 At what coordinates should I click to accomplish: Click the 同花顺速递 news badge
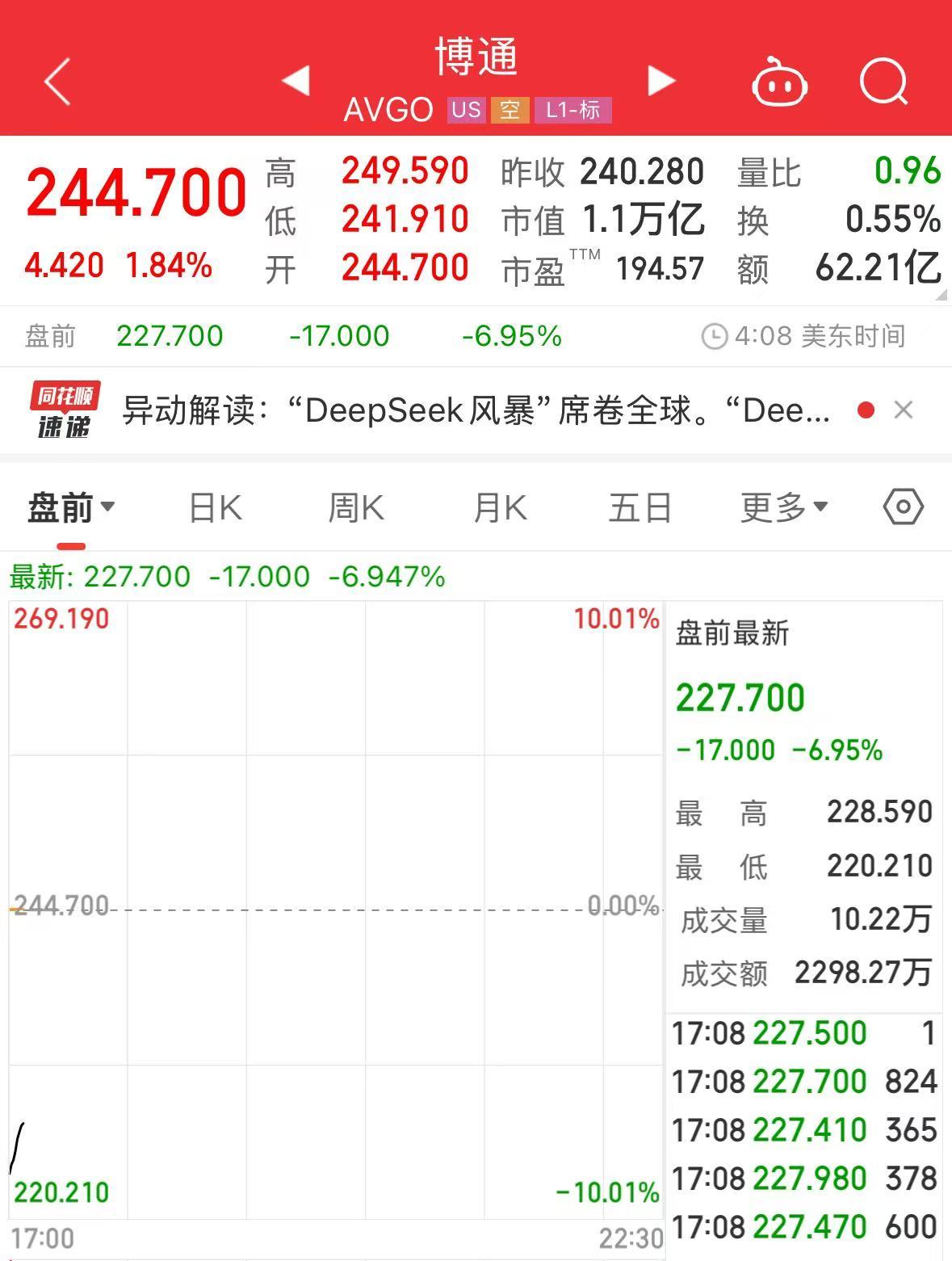point(63,410)
